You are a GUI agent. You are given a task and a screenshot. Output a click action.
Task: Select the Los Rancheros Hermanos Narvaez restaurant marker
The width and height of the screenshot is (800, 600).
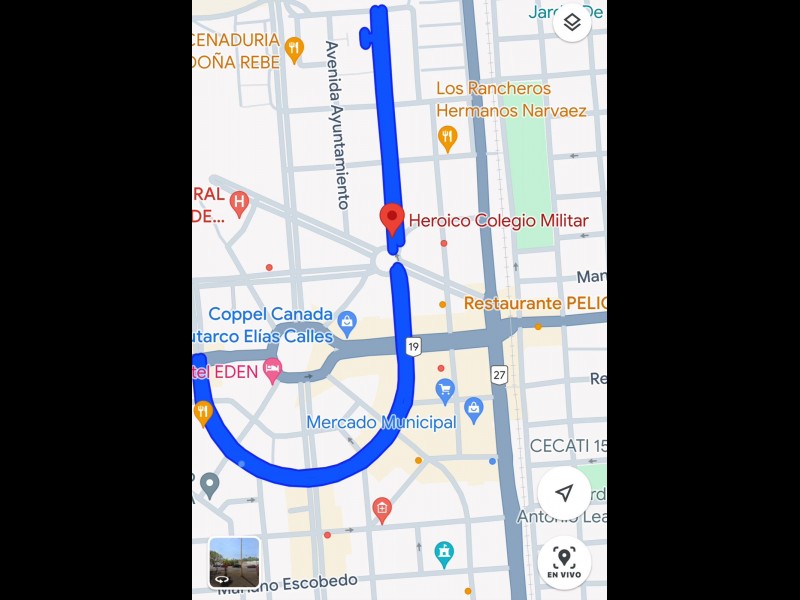point(447,137)
